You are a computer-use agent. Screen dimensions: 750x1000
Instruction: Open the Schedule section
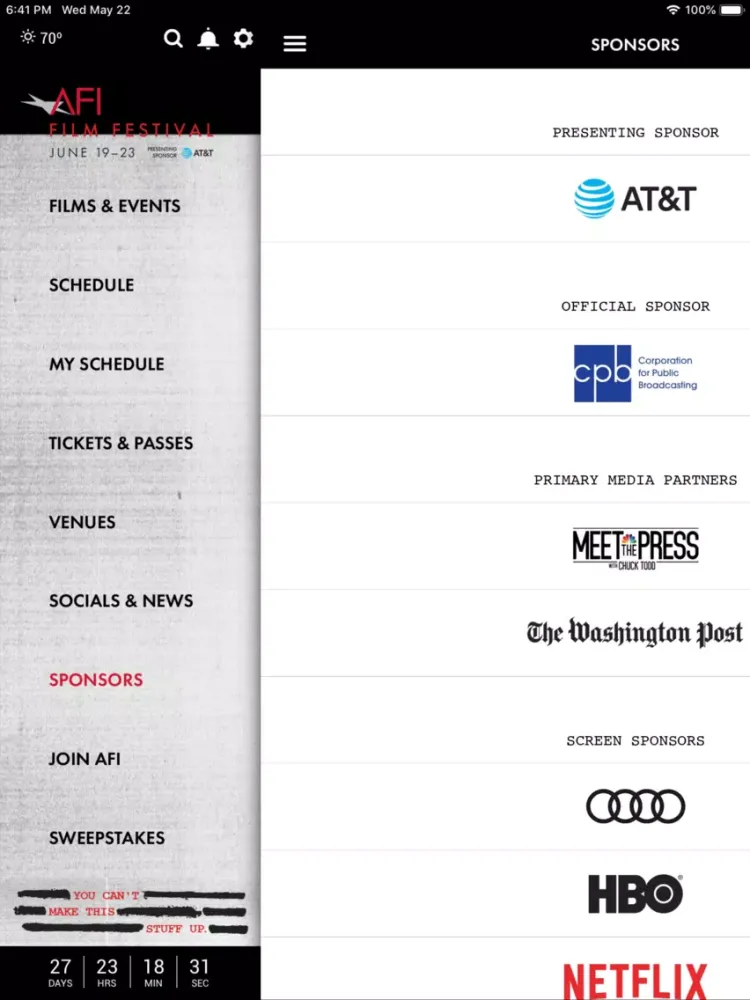[x=91, y=285]
